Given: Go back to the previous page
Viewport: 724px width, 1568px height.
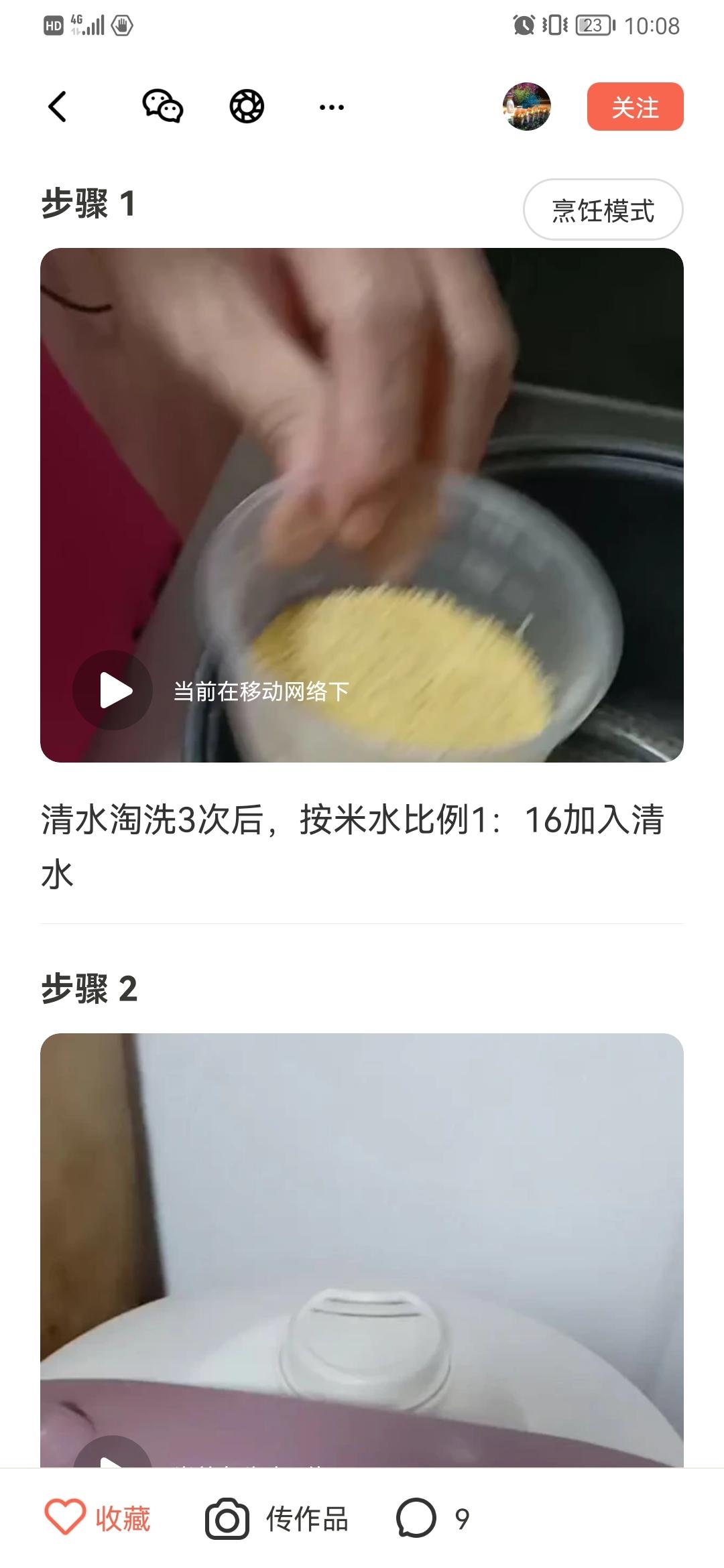Looking at the screenshot, I should click(58, 107).
